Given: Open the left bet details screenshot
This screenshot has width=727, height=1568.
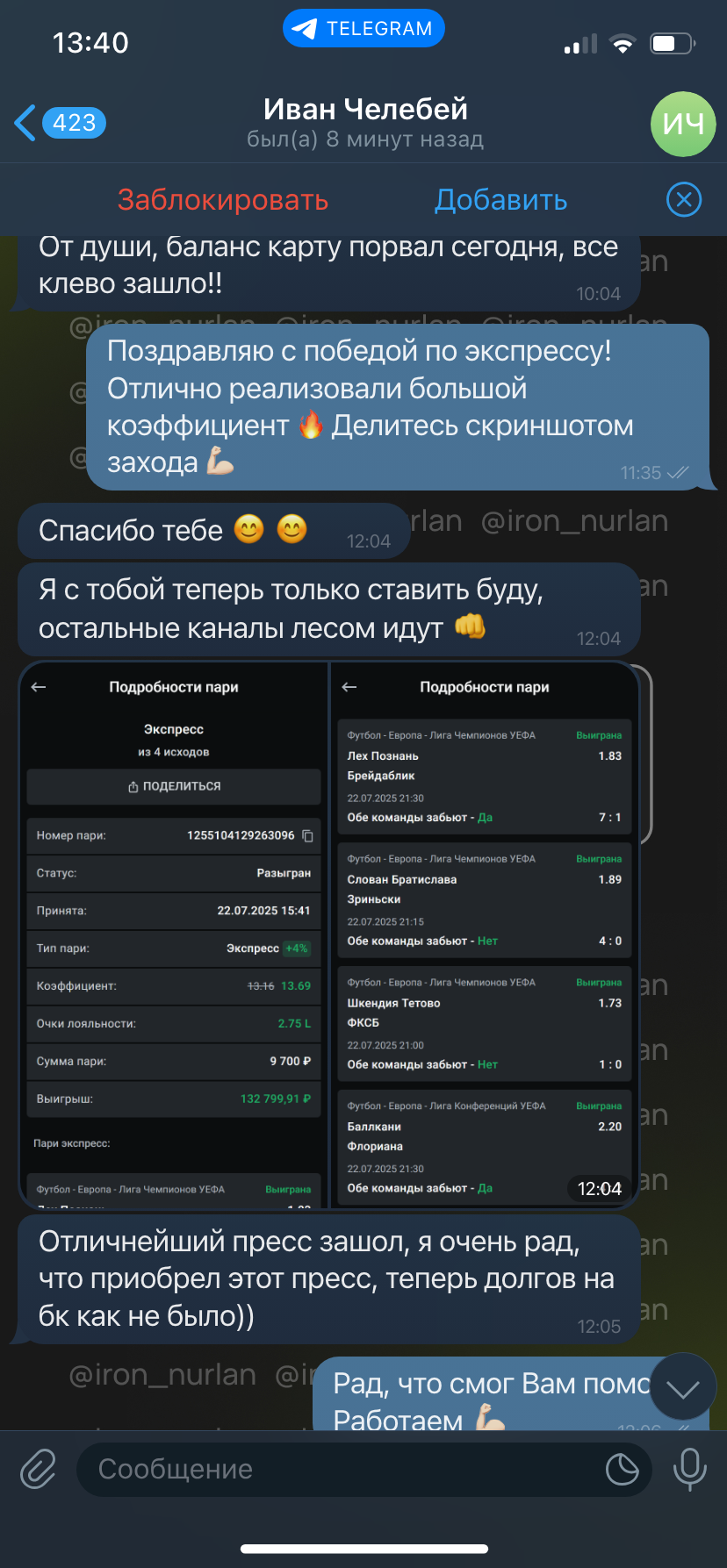Looking at the screenshot, I should pyautogui.click(x=173, y=935).
